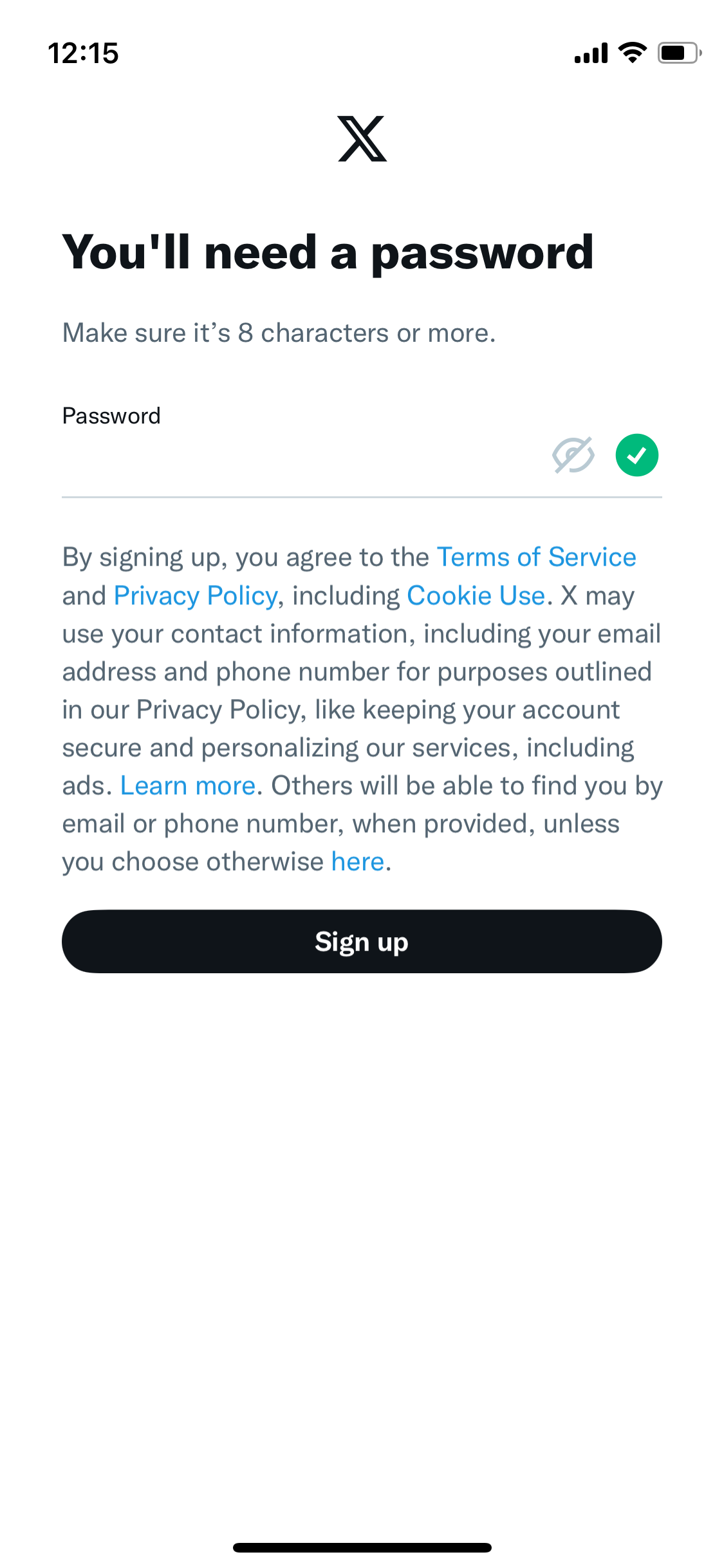Follow the Learn more link

point(188,786)
